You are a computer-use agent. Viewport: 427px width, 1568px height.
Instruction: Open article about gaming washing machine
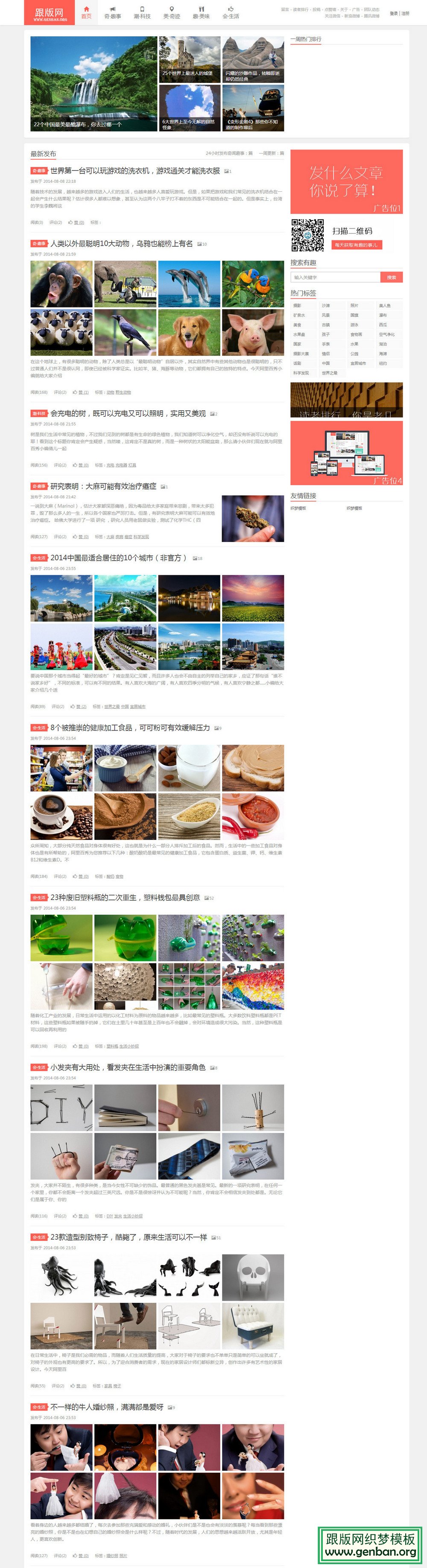pos(135,171)
